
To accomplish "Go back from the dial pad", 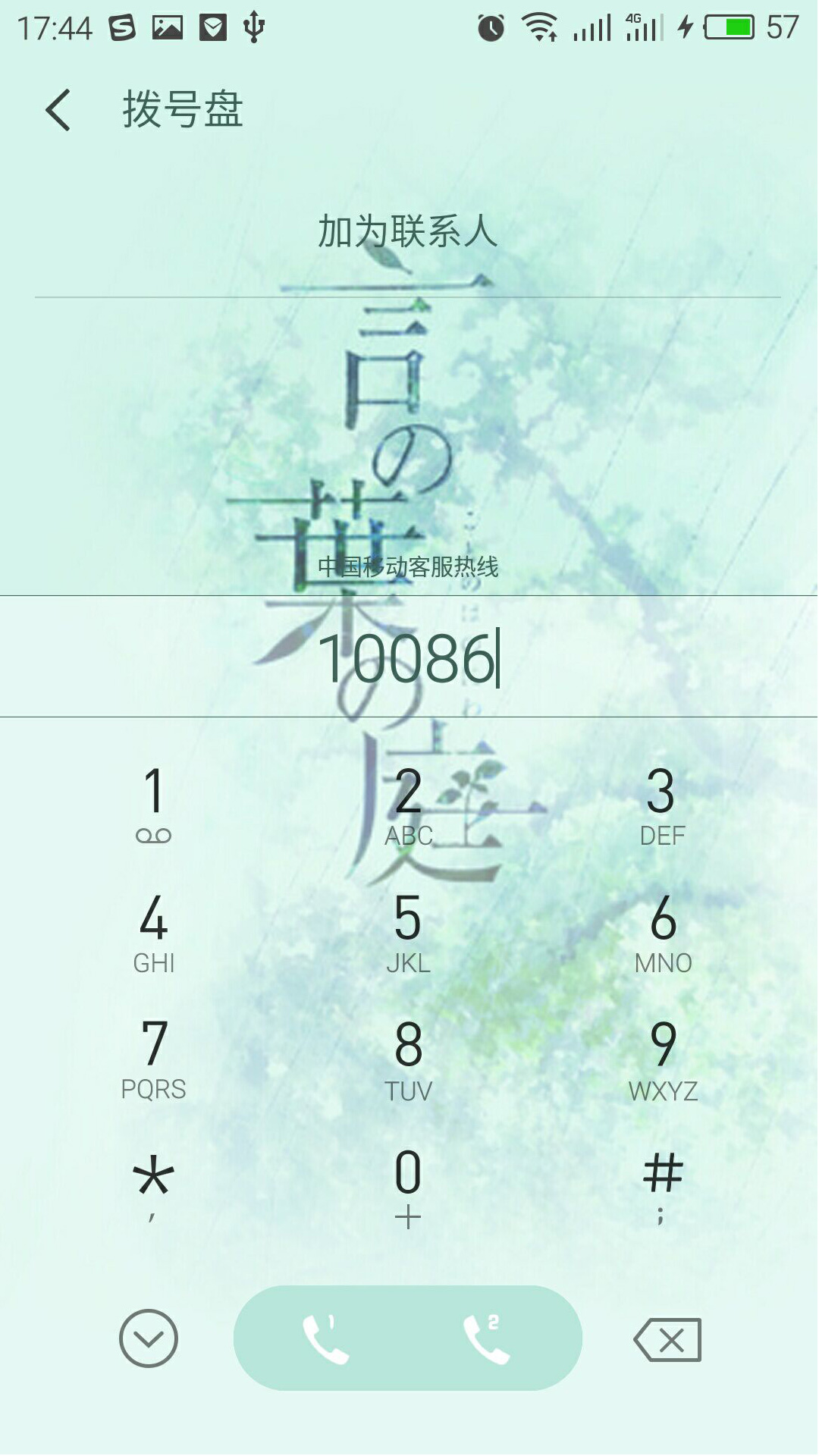I will 58,110.
